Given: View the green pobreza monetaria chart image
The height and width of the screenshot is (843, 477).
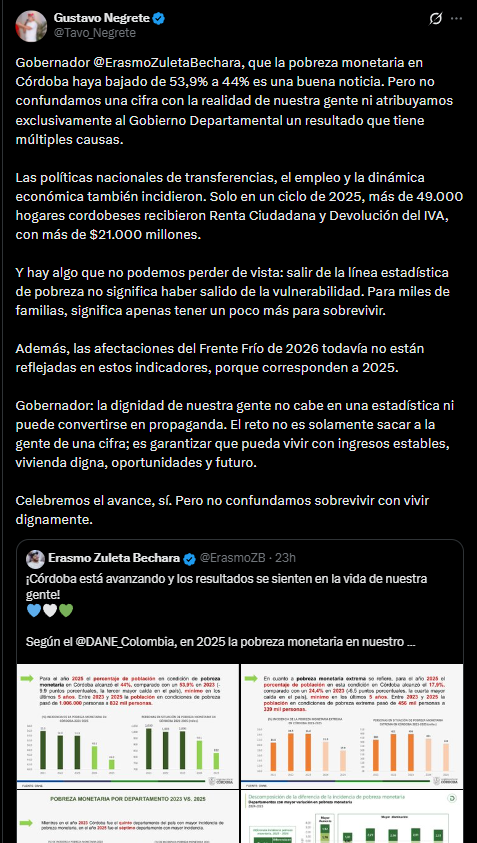Looking at the screenshot, I should 127,726.
